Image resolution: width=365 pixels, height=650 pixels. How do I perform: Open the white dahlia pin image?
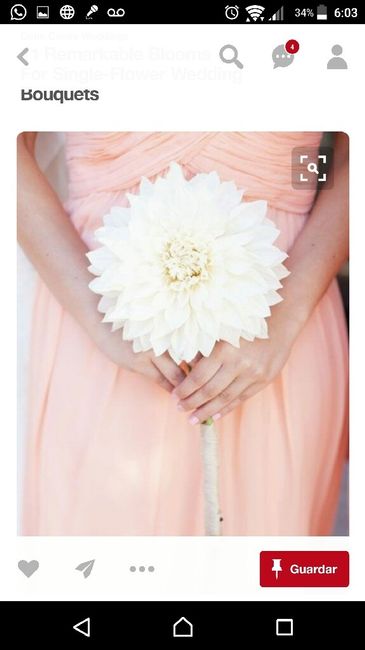pyautogui.click(x=183, y=334)
